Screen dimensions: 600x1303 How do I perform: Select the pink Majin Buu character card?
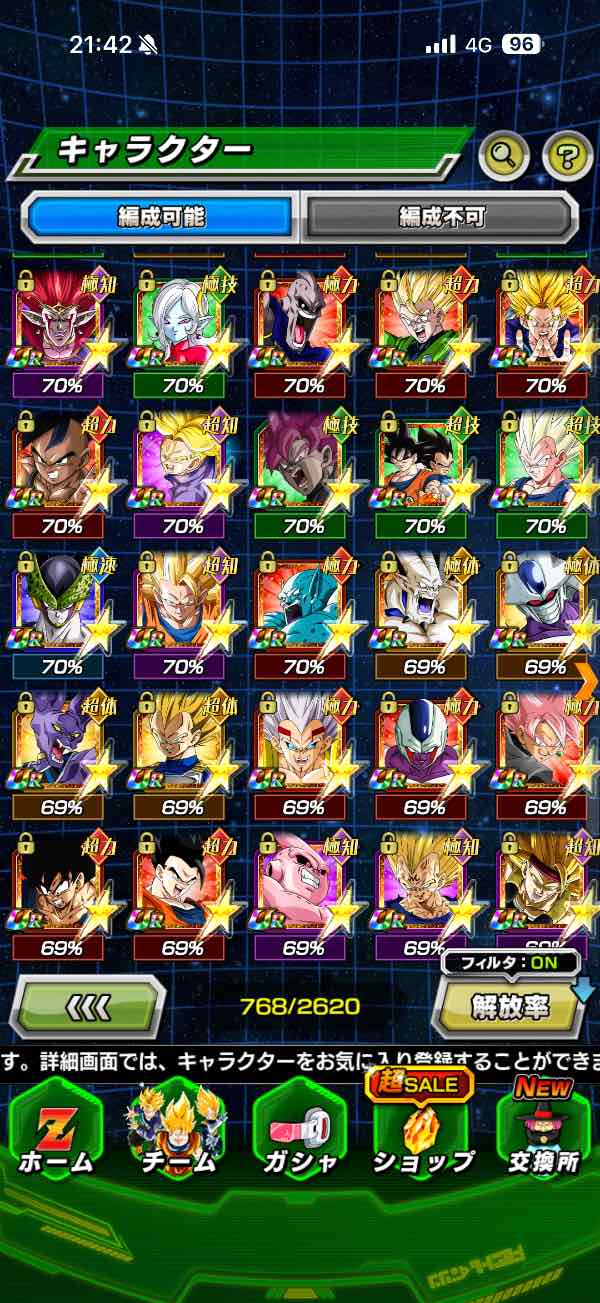(304, 892)
